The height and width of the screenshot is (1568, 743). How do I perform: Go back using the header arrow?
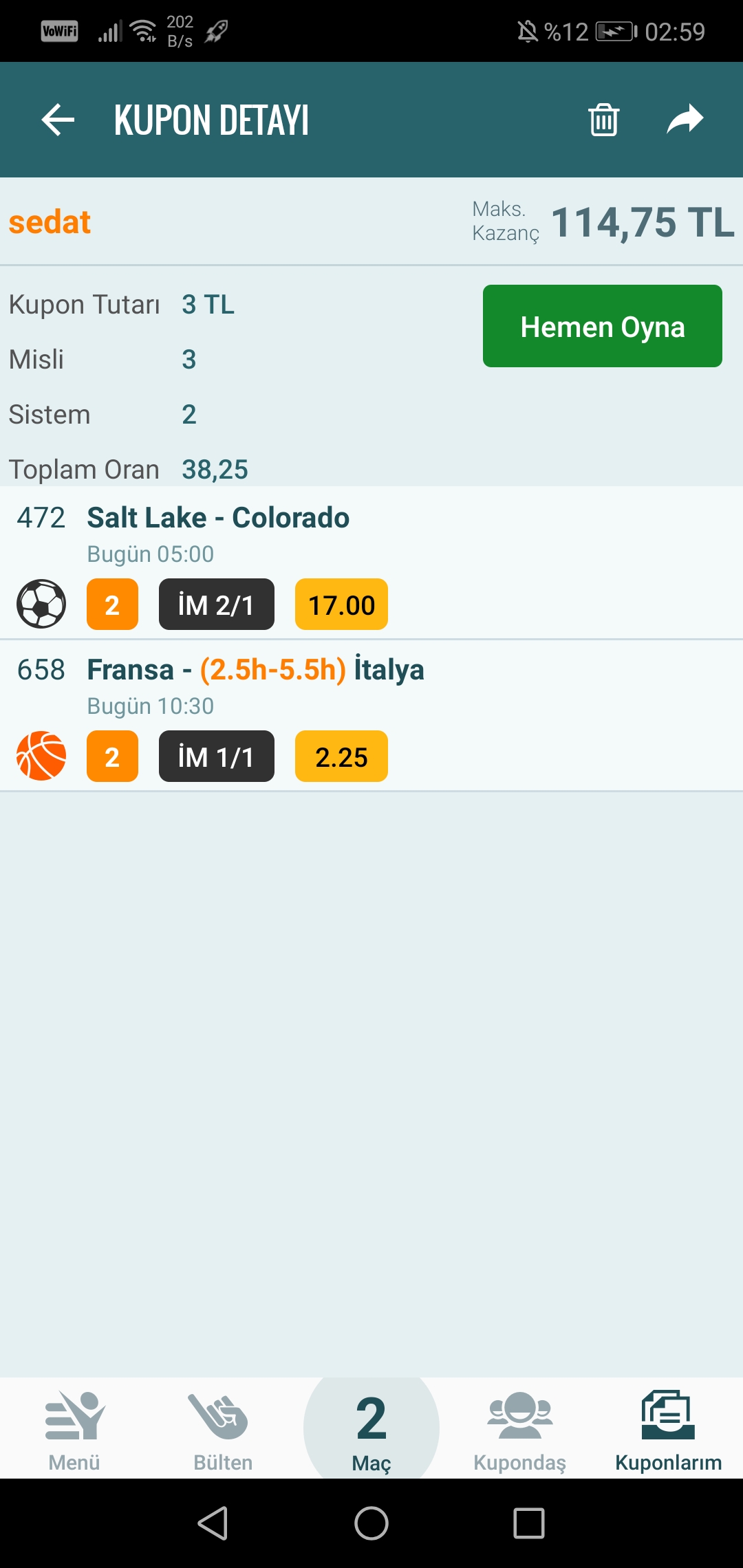58,120
